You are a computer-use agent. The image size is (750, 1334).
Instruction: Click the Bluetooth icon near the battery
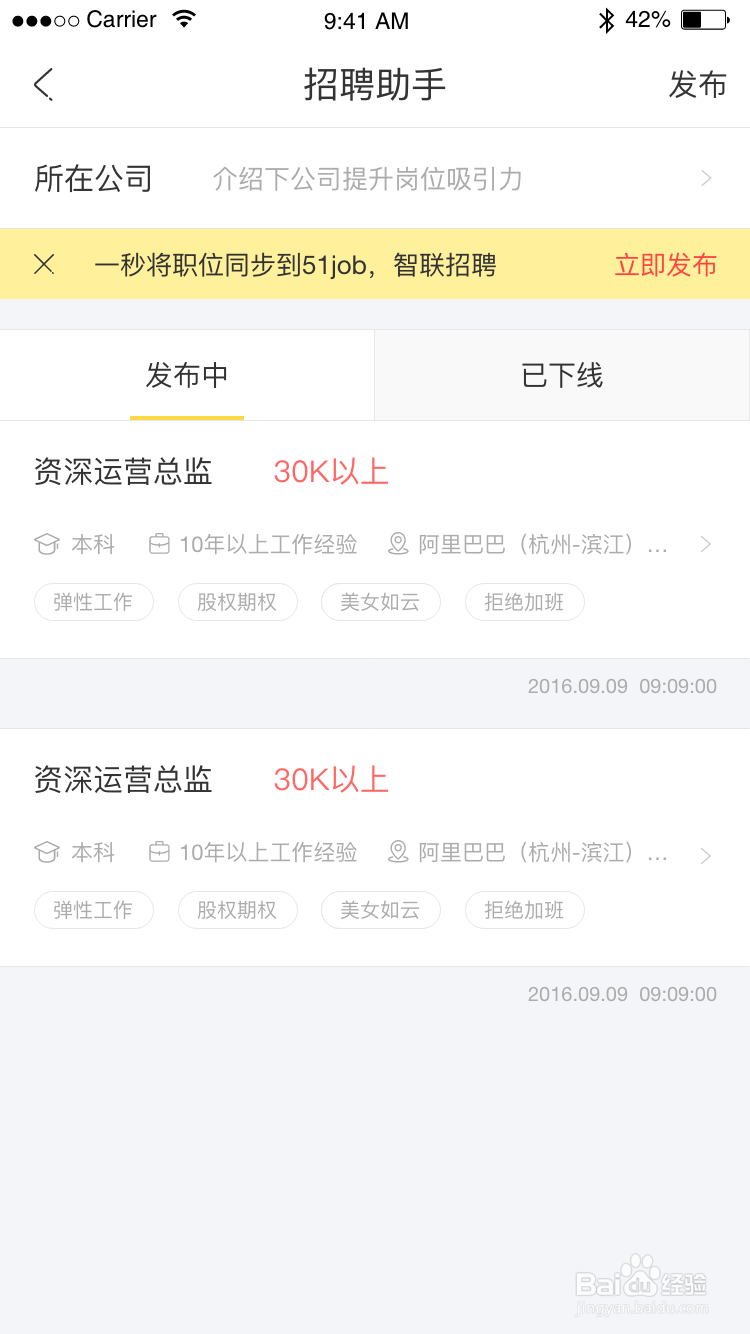coord(608,19)
